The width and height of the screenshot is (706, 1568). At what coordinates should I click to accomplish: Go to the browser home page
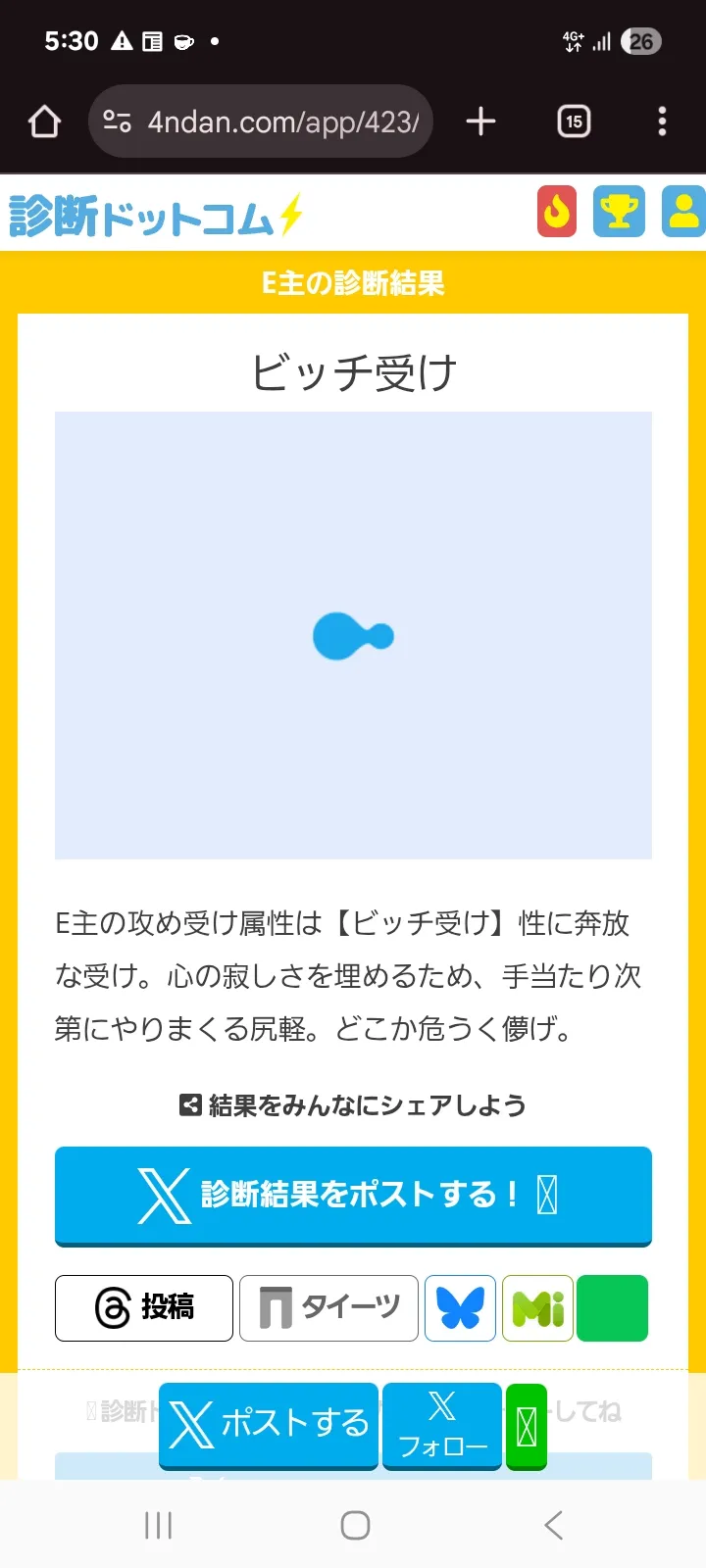click(x=45, y=122)
